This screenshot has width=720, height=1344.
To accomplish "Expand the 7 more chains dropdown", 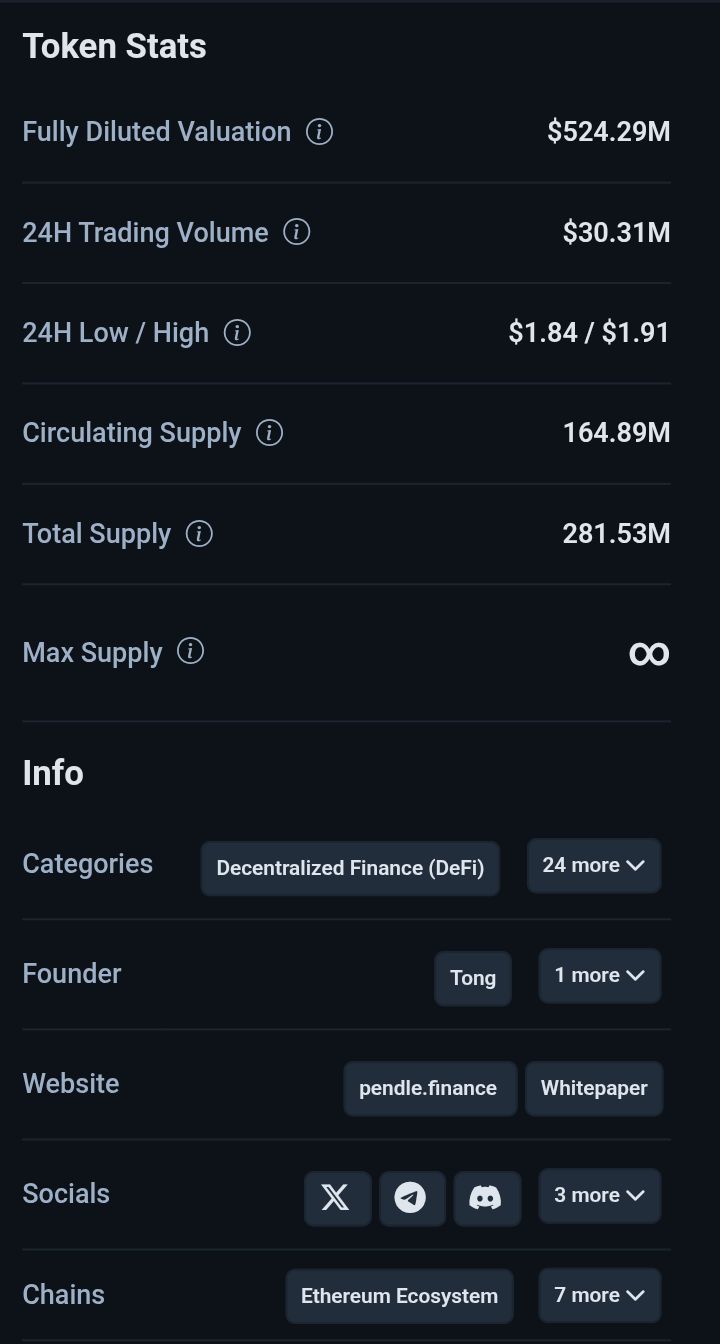I will coord(600,1296).
